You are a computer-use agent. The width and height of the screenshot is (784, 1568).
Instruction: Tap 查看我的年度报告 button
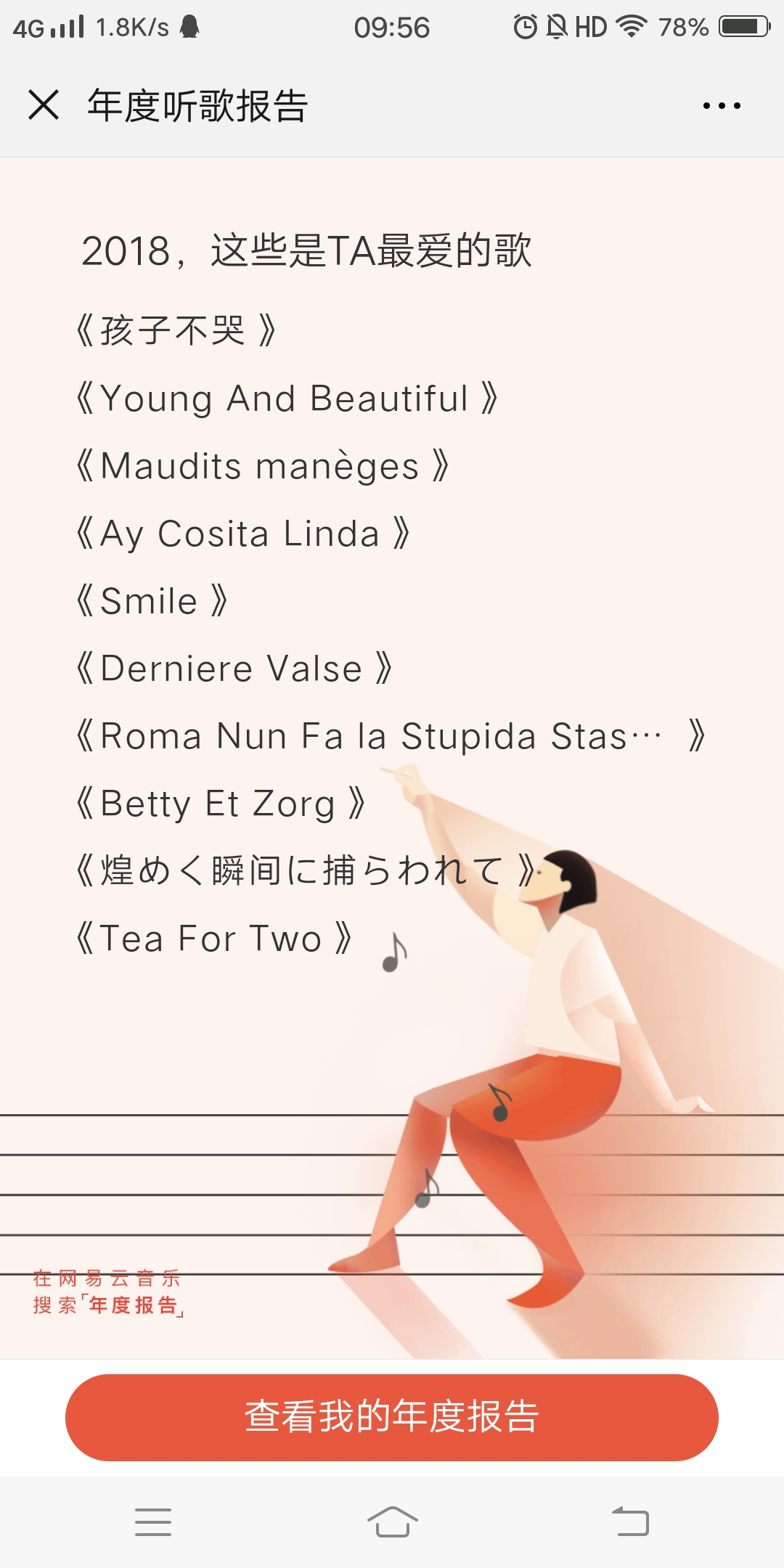(x=392, y=1417)
